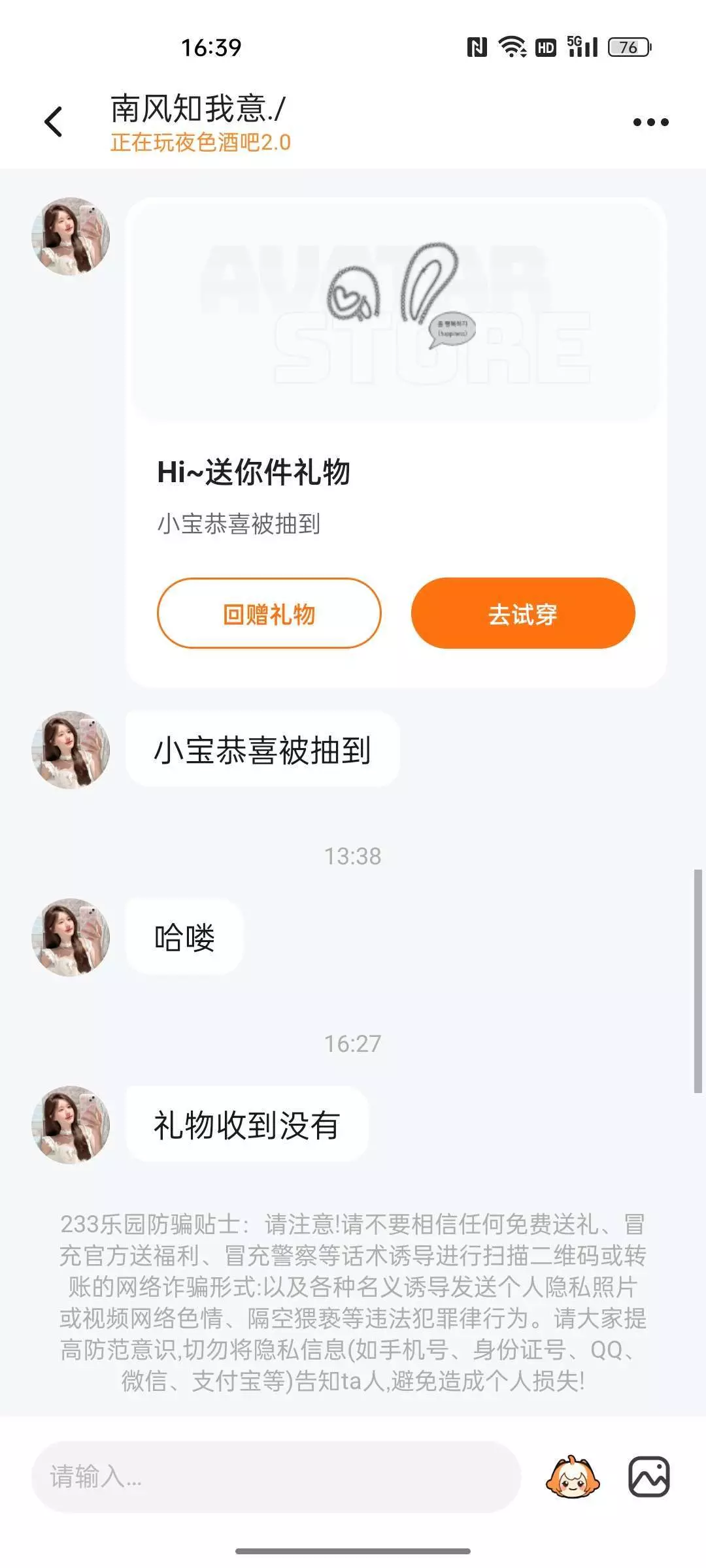Viewport: 706px width, 1568px height.
Task: Open the image picker to send a photo
Action: pos(648,1477)
